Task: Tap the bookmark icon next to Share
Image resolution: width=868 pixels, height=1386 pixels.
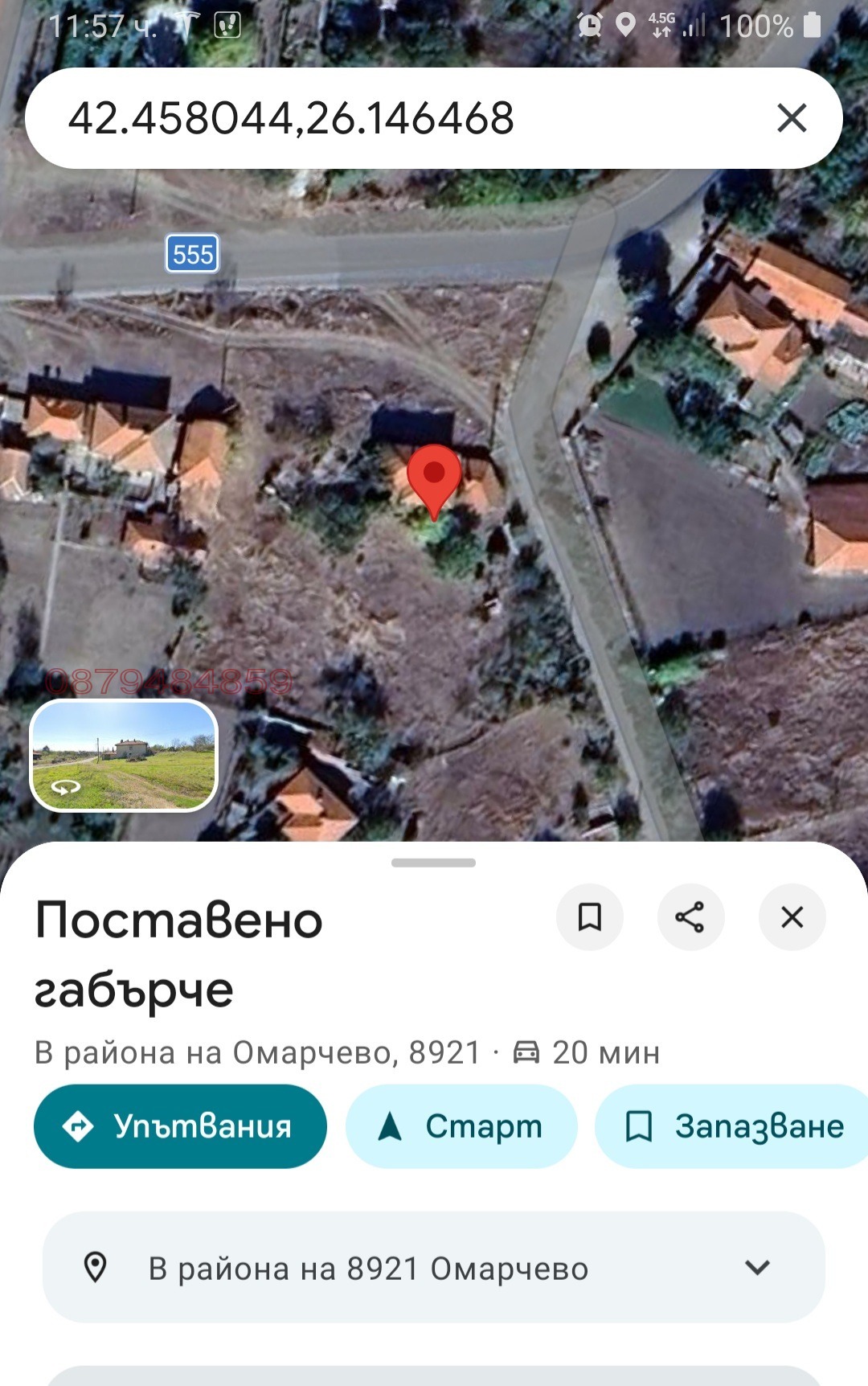Action: (x=589, y=917)
